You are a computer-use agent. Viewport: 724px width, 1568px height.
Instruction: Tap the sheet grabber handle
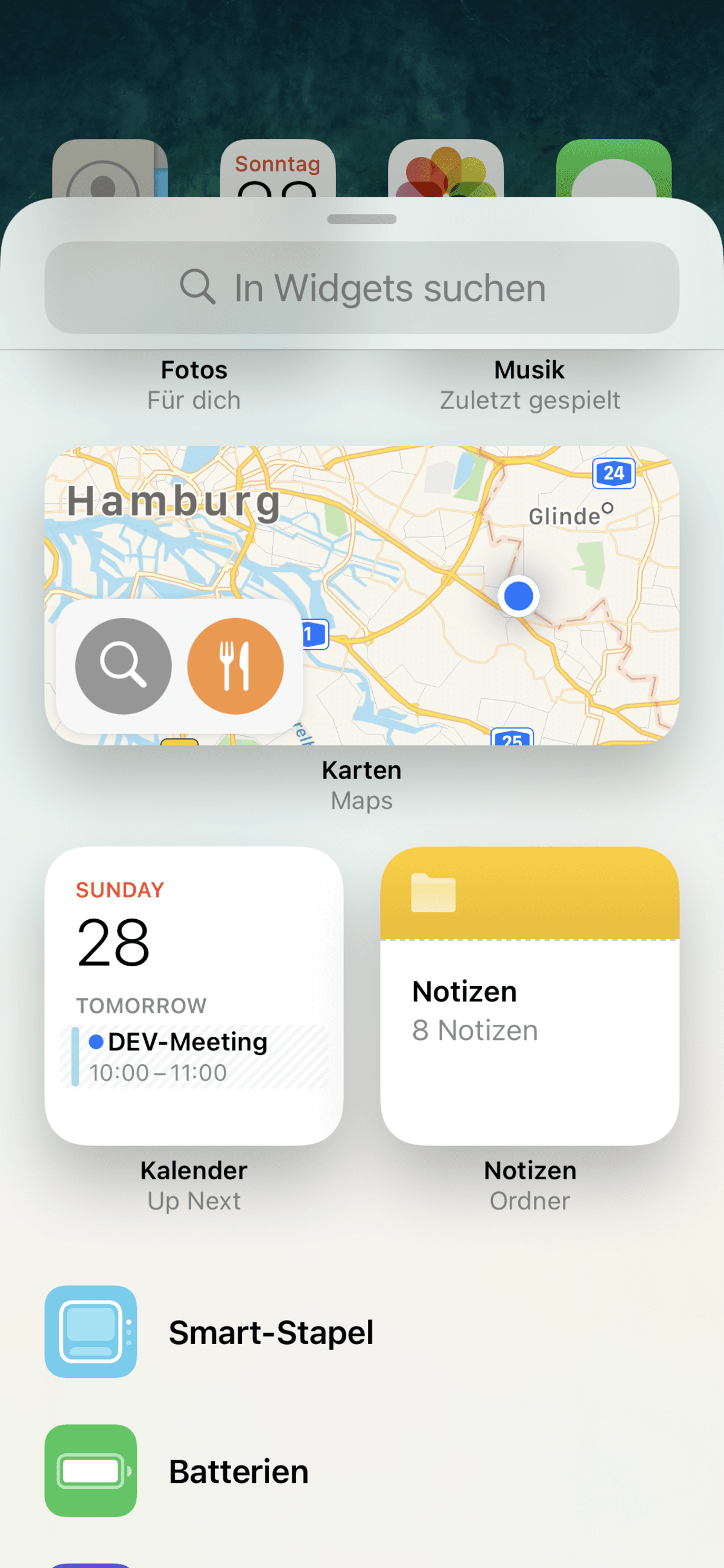[362, 219]
